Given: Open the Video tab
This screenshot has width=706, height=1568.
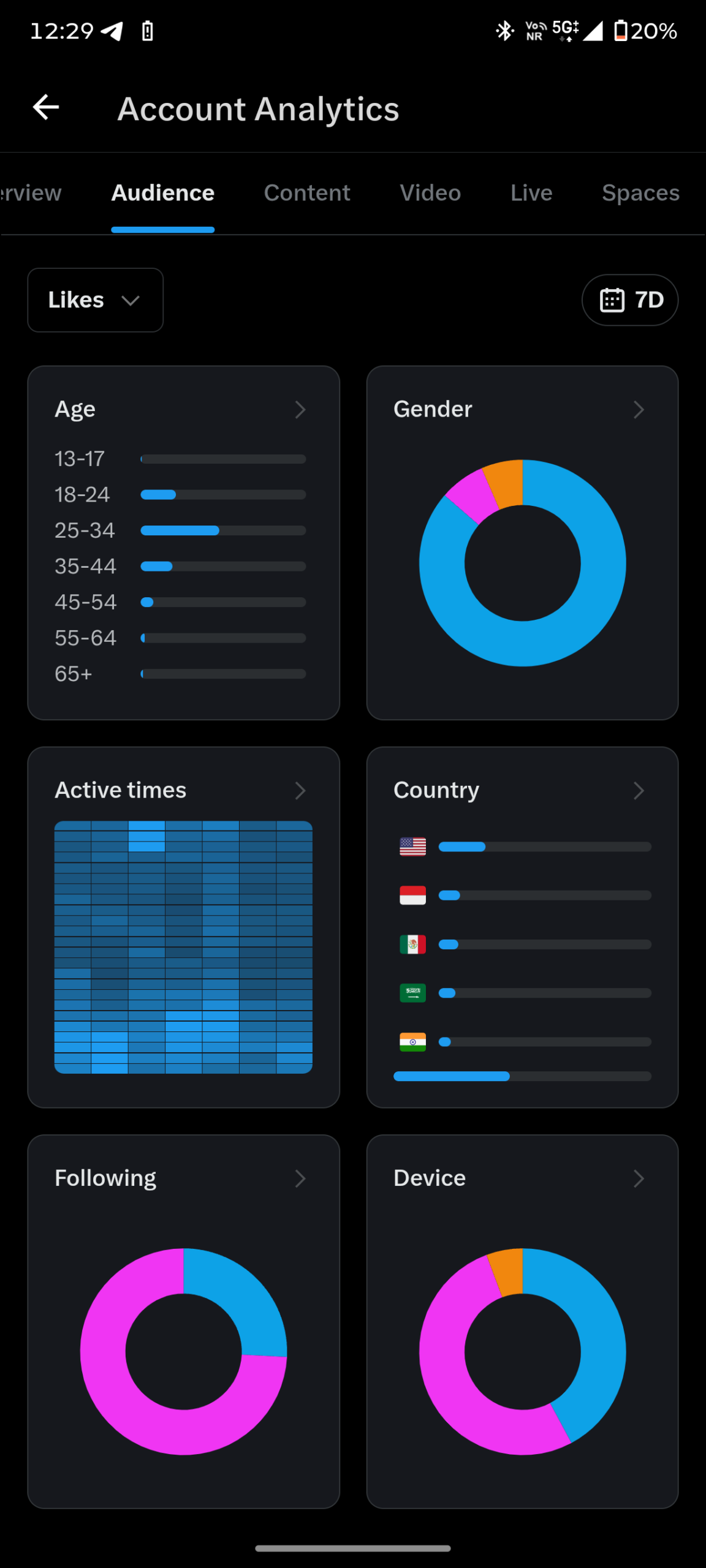Looking at the screenshot, I should 430,193.
